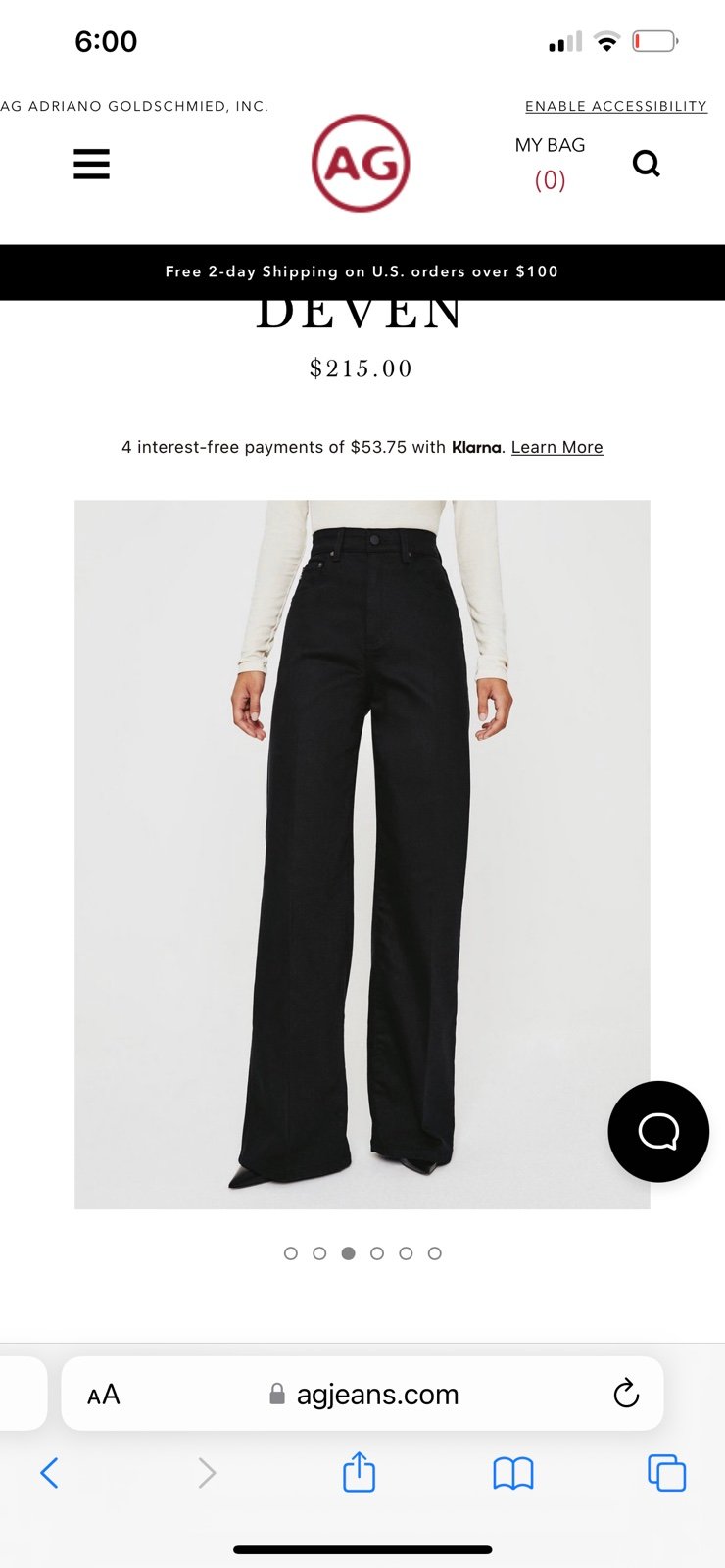Go to AG logo homepage
Image resolution: width=725 pixels, height=1568 pixels.
click(x=361, y=164)
